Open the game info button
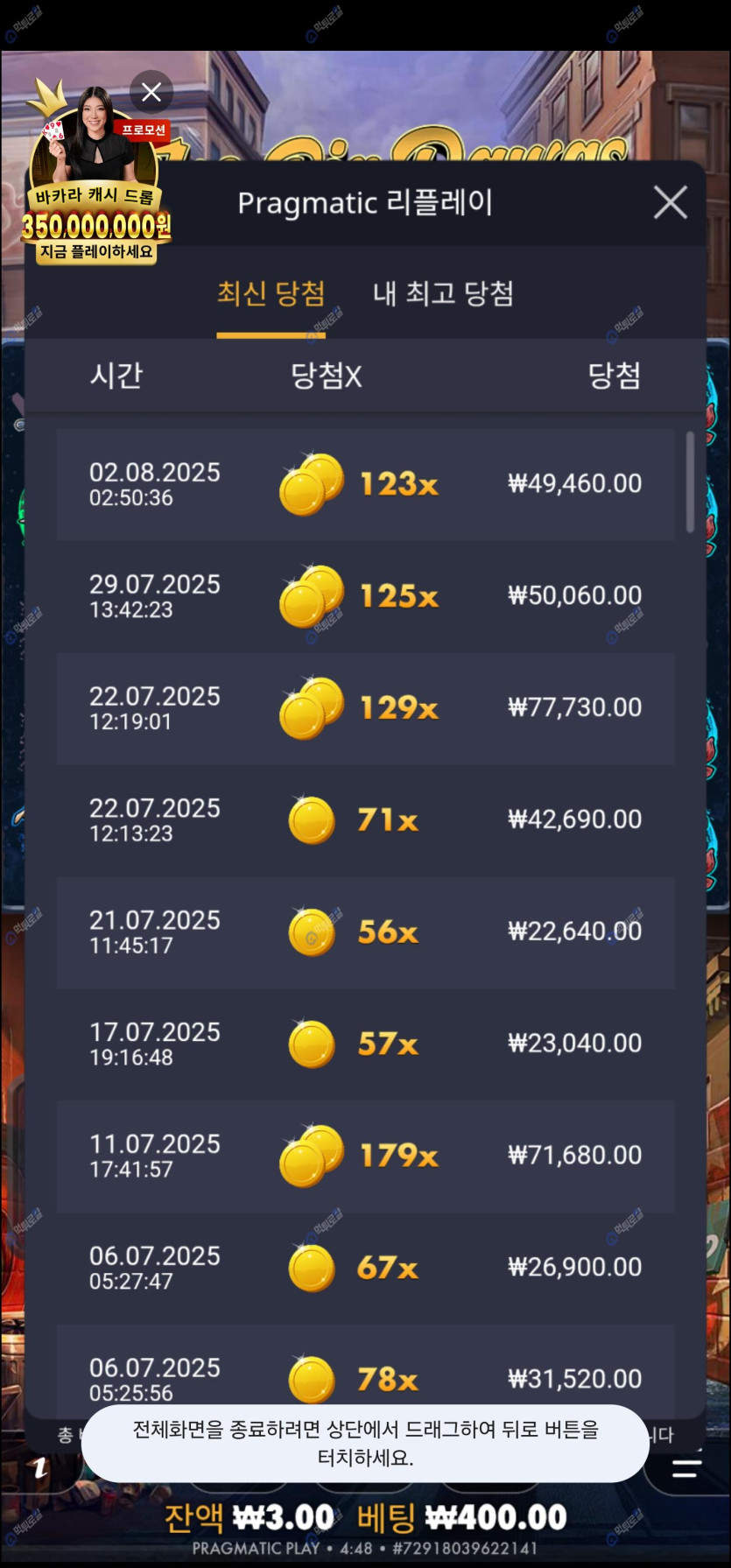This screenshot has height=1568, width=731. pos(40,1468)
